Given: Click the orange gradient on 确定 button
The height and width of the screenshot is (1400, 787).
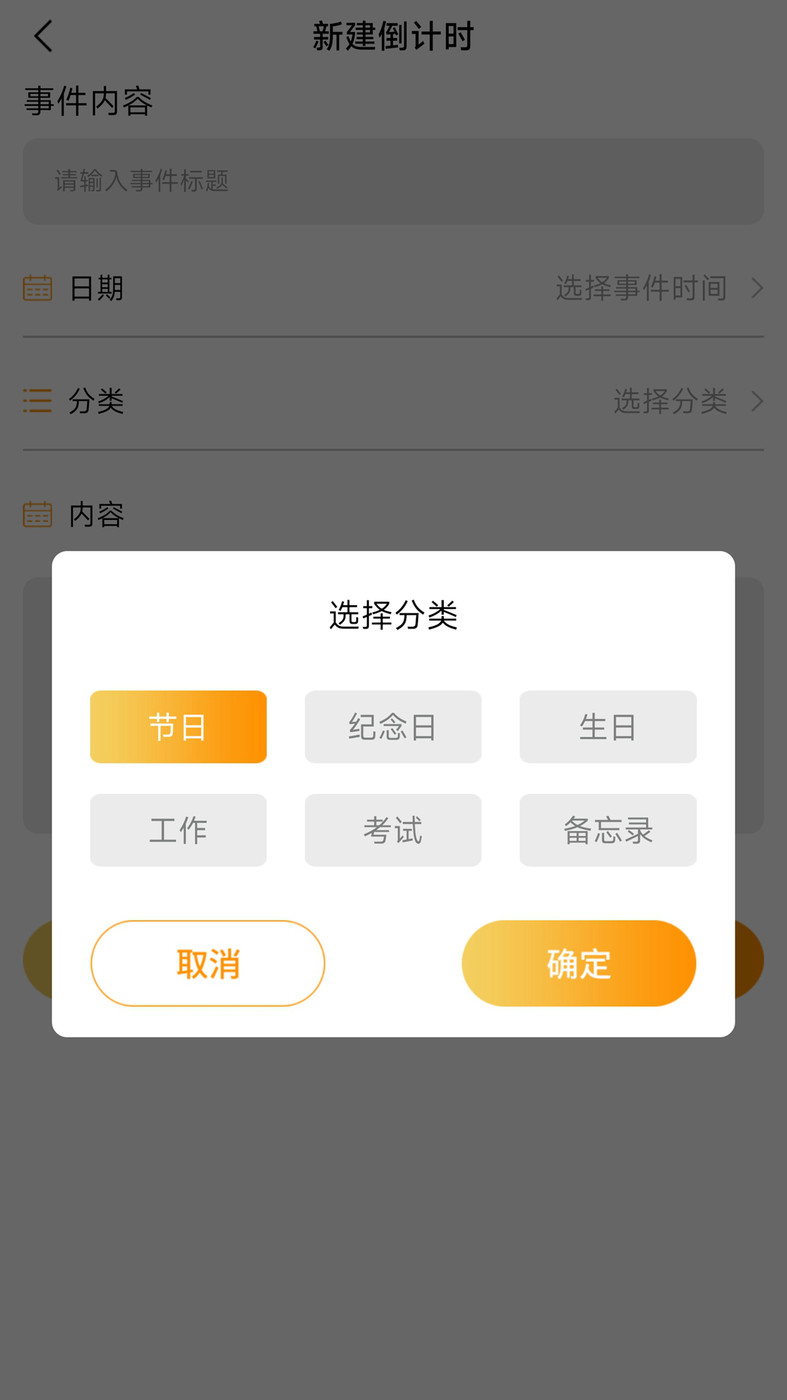Looking at the screenshot, I should [578, 962].
